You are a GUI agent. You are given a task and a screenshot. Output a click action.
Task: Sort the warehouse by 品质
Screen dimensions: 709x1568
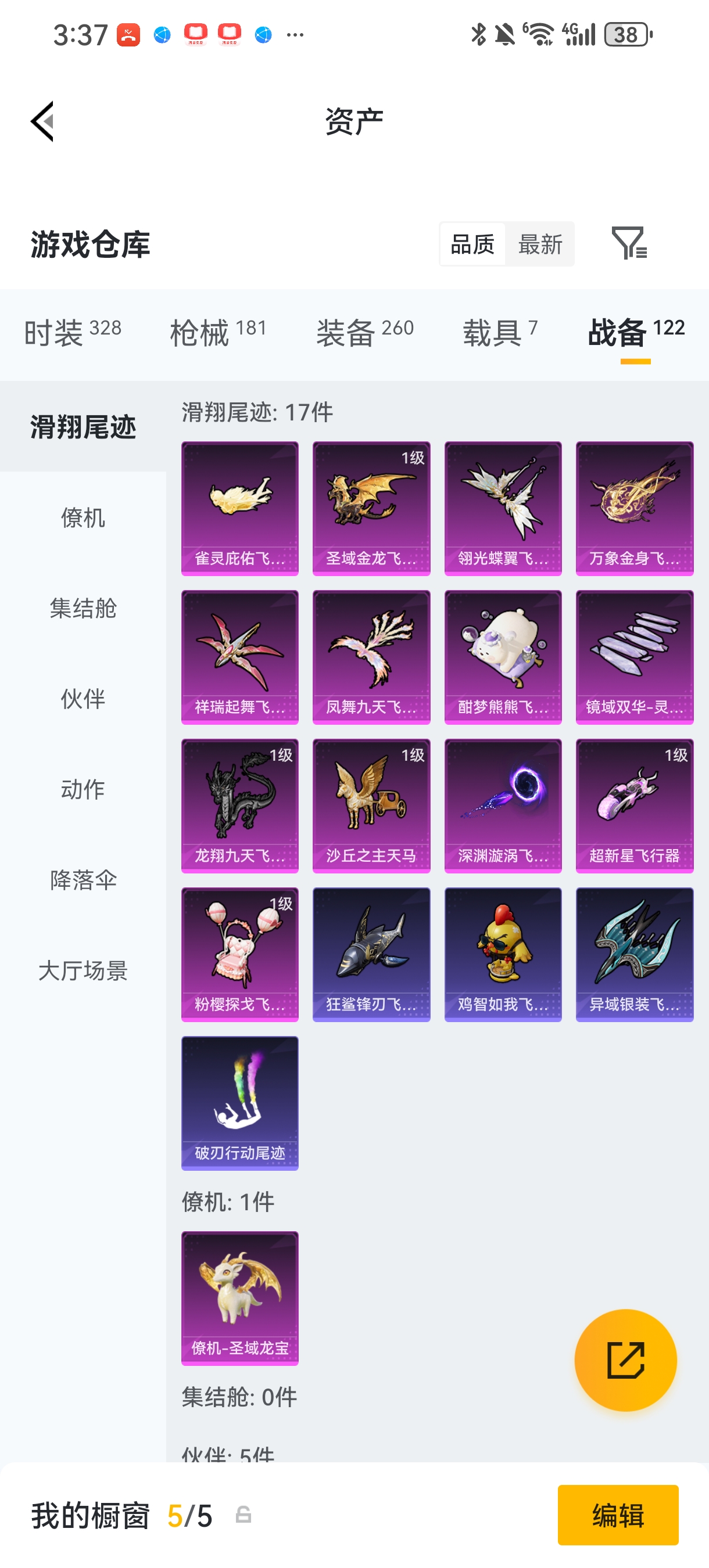[x=472, y=244]
